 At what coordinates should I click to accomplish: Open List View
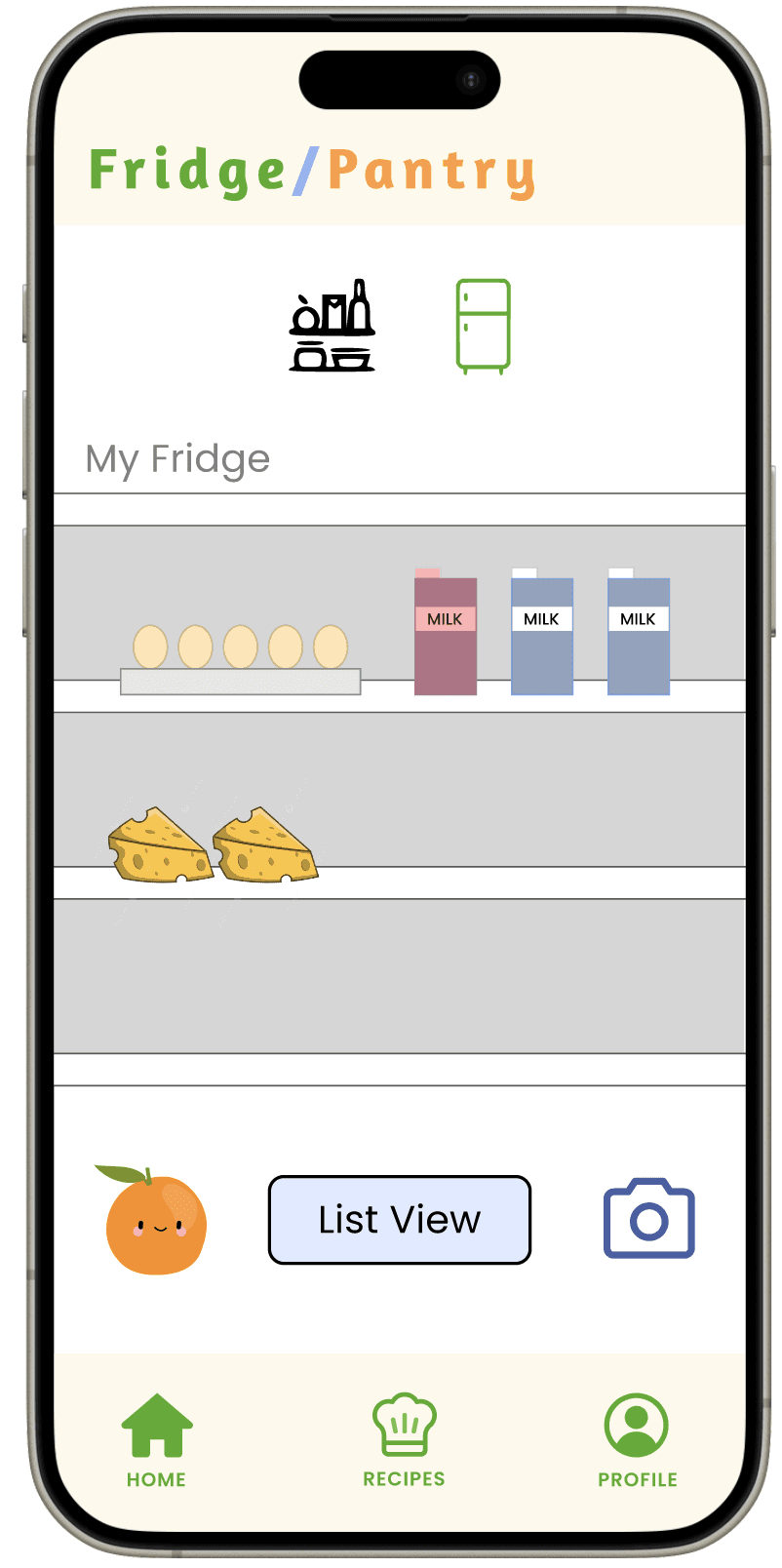(x=400, y=1220)
